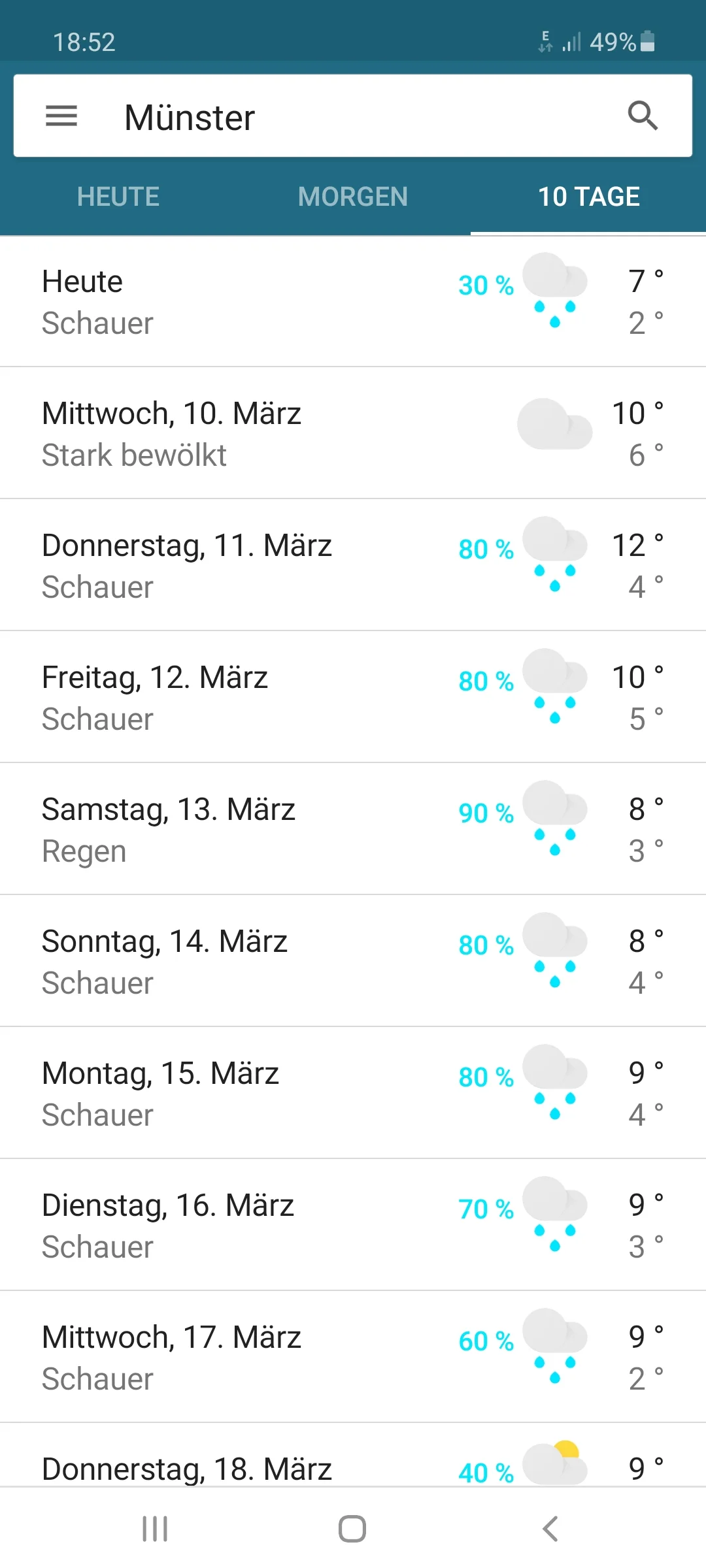This screenshot has width=706, height=1568.
Task: Show Samstag, 13. März forecast
Action: click(x=353, y=830)
